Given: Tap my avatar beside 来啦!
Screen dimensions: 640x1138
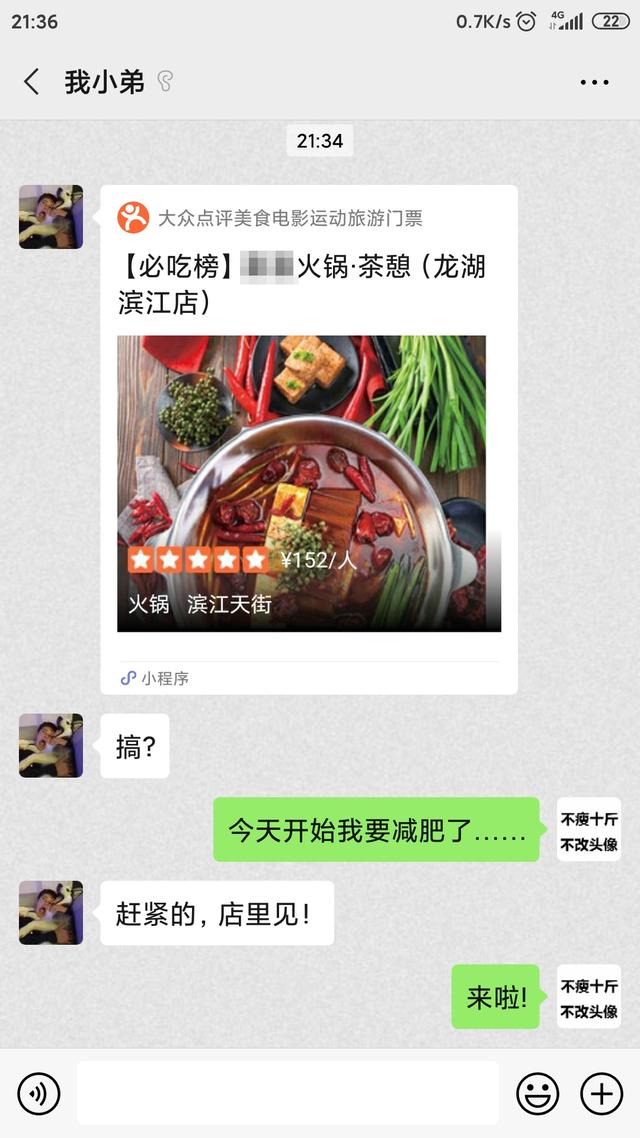Looking at the screenshot, I should pyautogui.click(x=589, y=996).
